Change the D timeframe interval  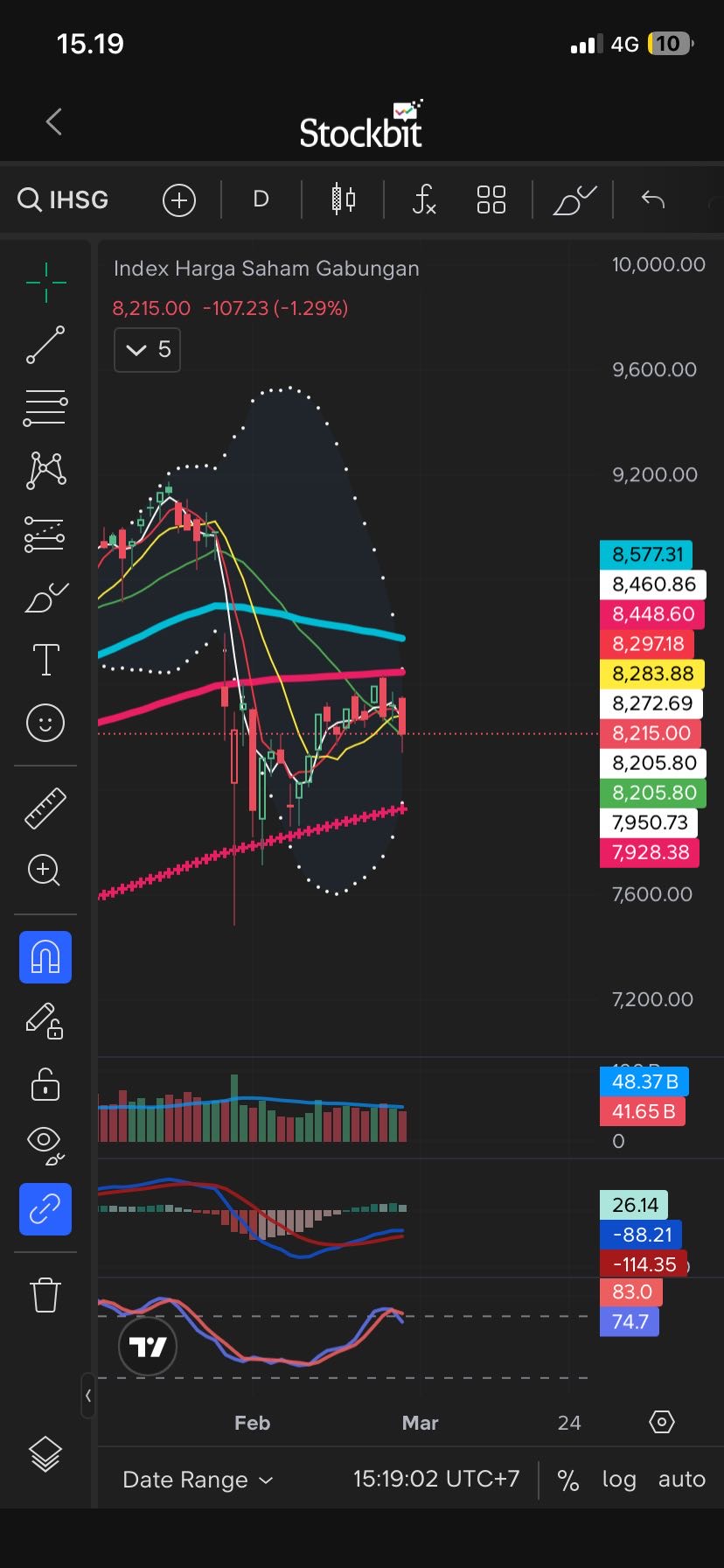(261, 199)
